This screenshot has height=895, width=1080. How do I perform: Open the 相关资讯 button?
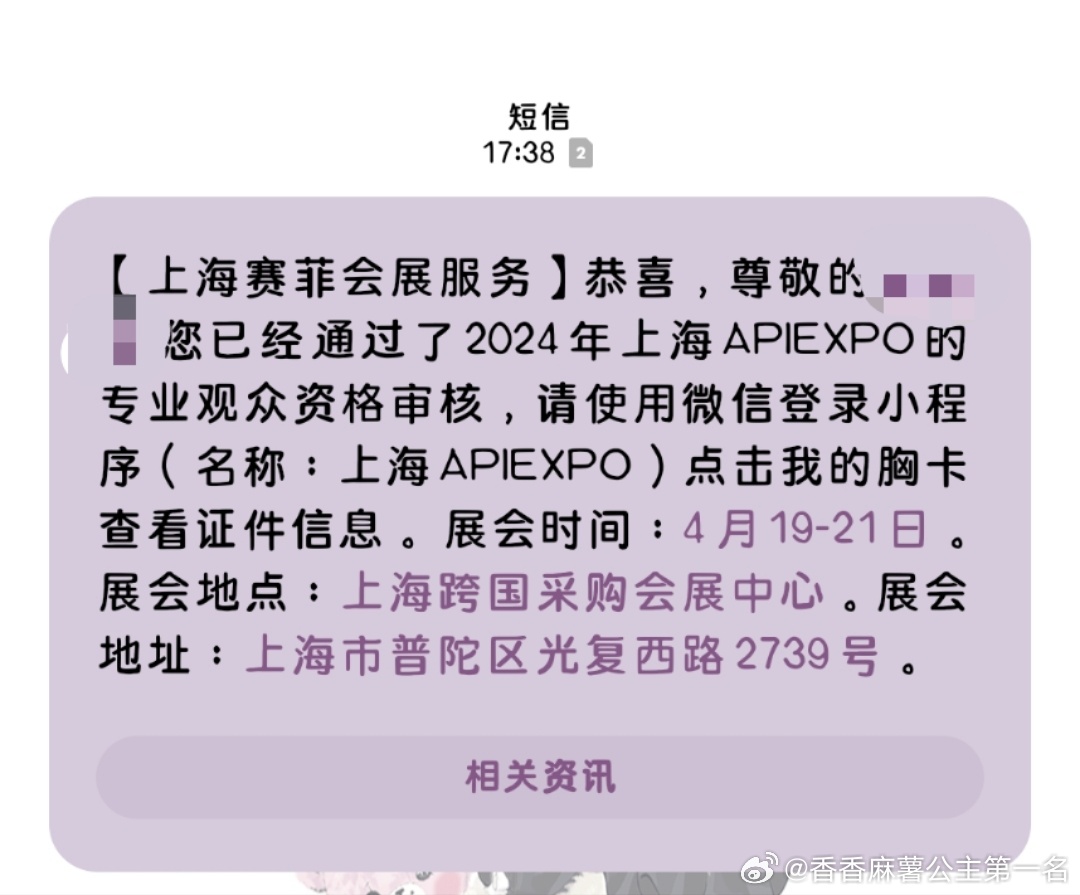540,777
